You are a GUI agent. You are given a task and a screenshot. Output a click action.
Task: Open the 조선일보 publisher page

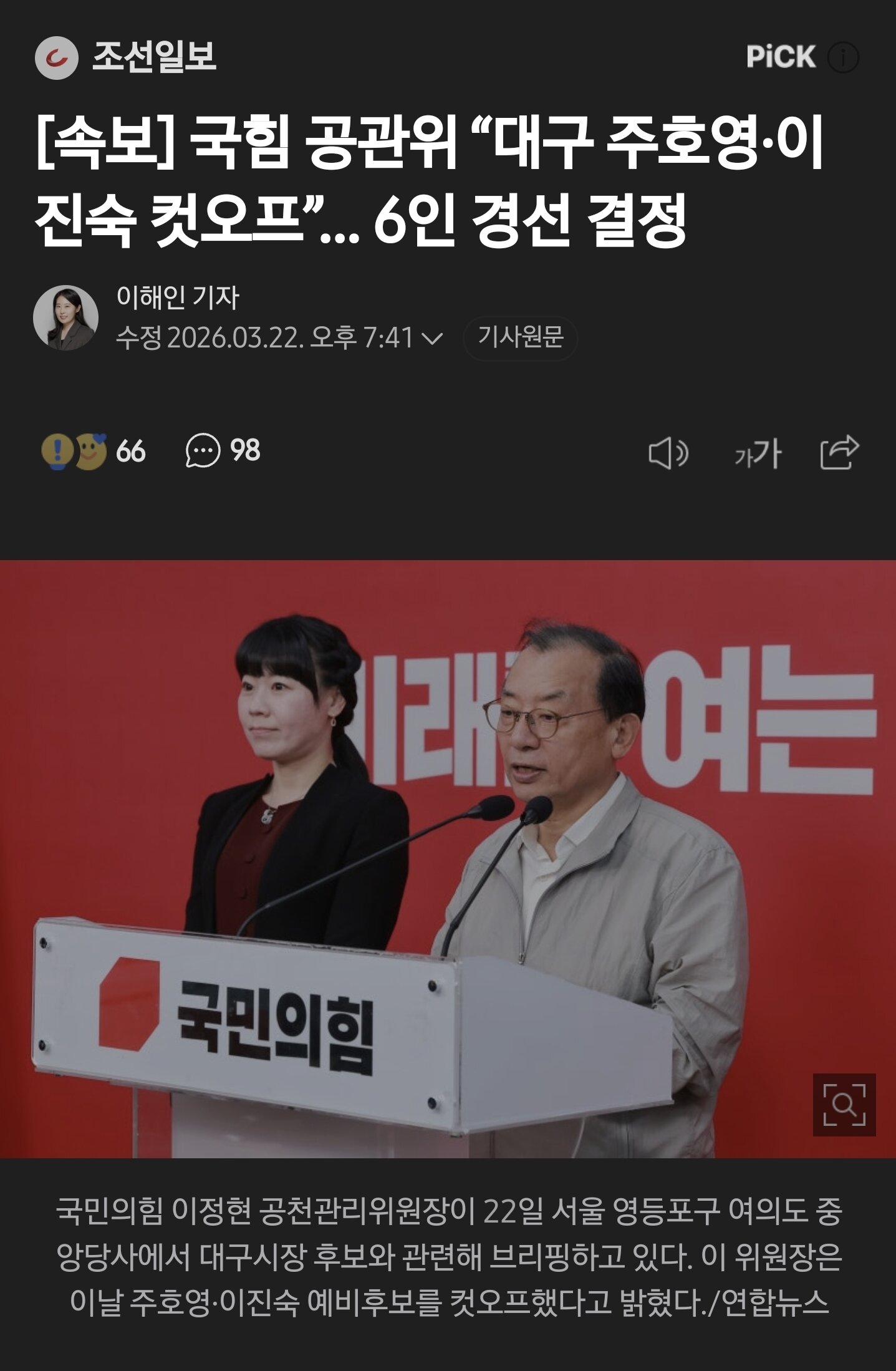click(x=127, y=57)
